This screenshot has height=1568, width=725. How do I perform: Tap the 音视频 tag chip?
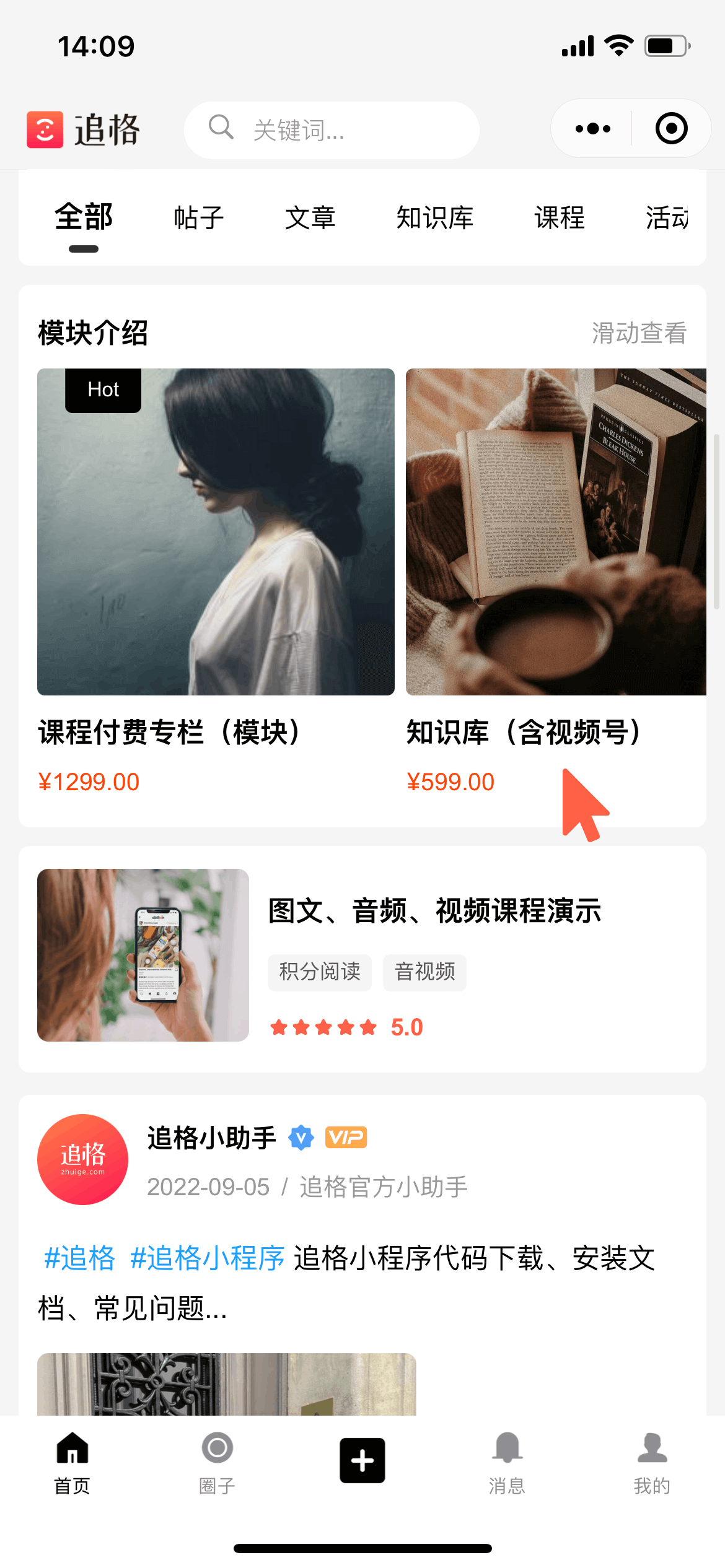424,972
